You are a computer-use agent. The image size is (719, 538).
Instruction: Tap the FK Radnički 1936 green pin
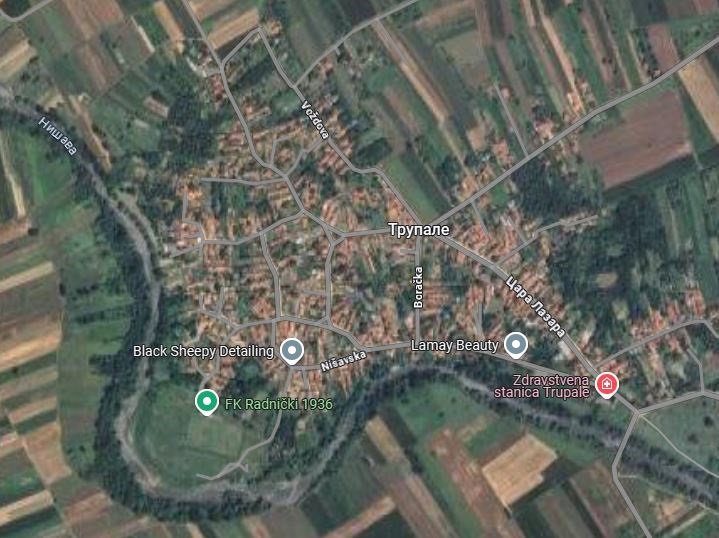click(206, 402)
